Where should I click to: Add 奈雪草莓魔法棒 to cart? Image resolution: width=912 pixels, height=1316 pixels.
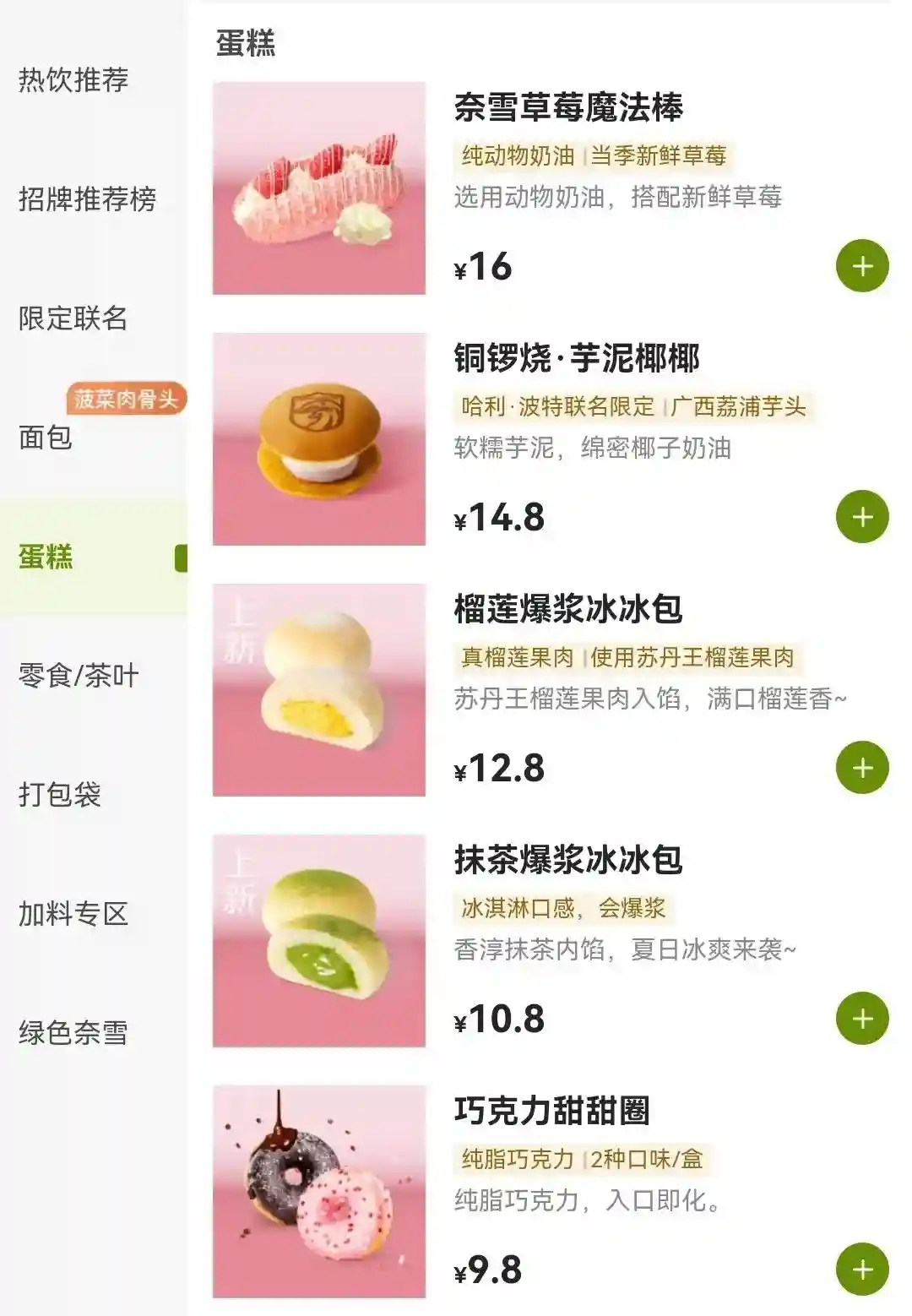point(862,267)
